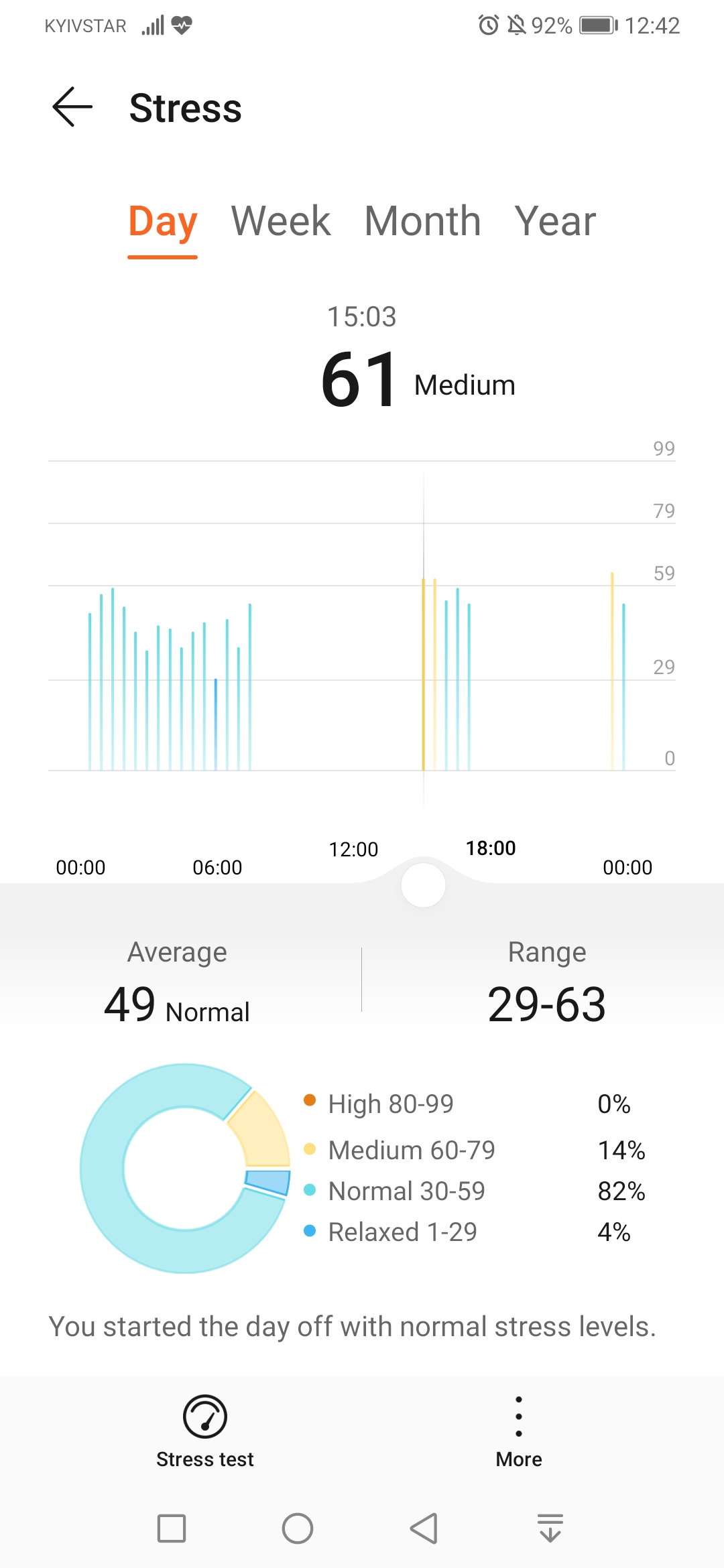Switch to the Month view
This screenshot has width=724, height=1568.
[x=422, y=221]
